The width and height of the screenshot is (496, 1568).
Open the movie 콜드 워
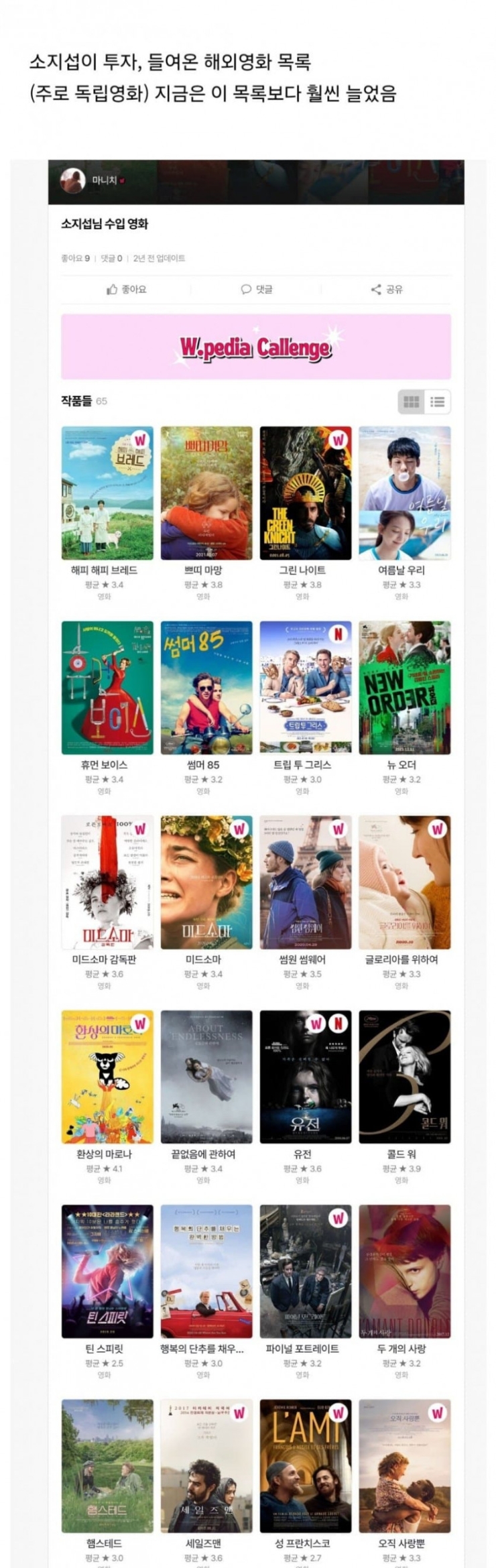coord(404,1076)
